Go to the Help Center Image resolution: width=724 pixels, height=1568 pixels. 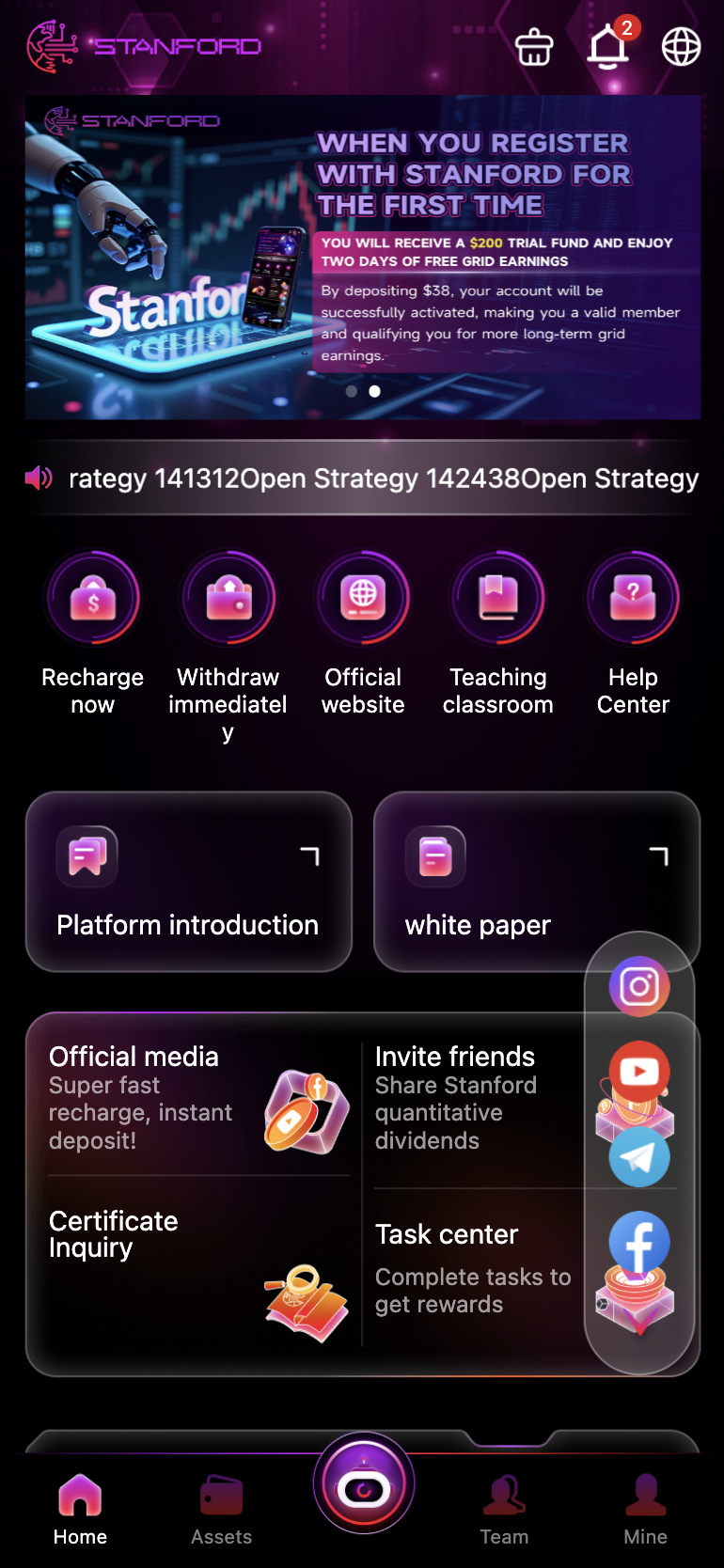click(633, 598)
